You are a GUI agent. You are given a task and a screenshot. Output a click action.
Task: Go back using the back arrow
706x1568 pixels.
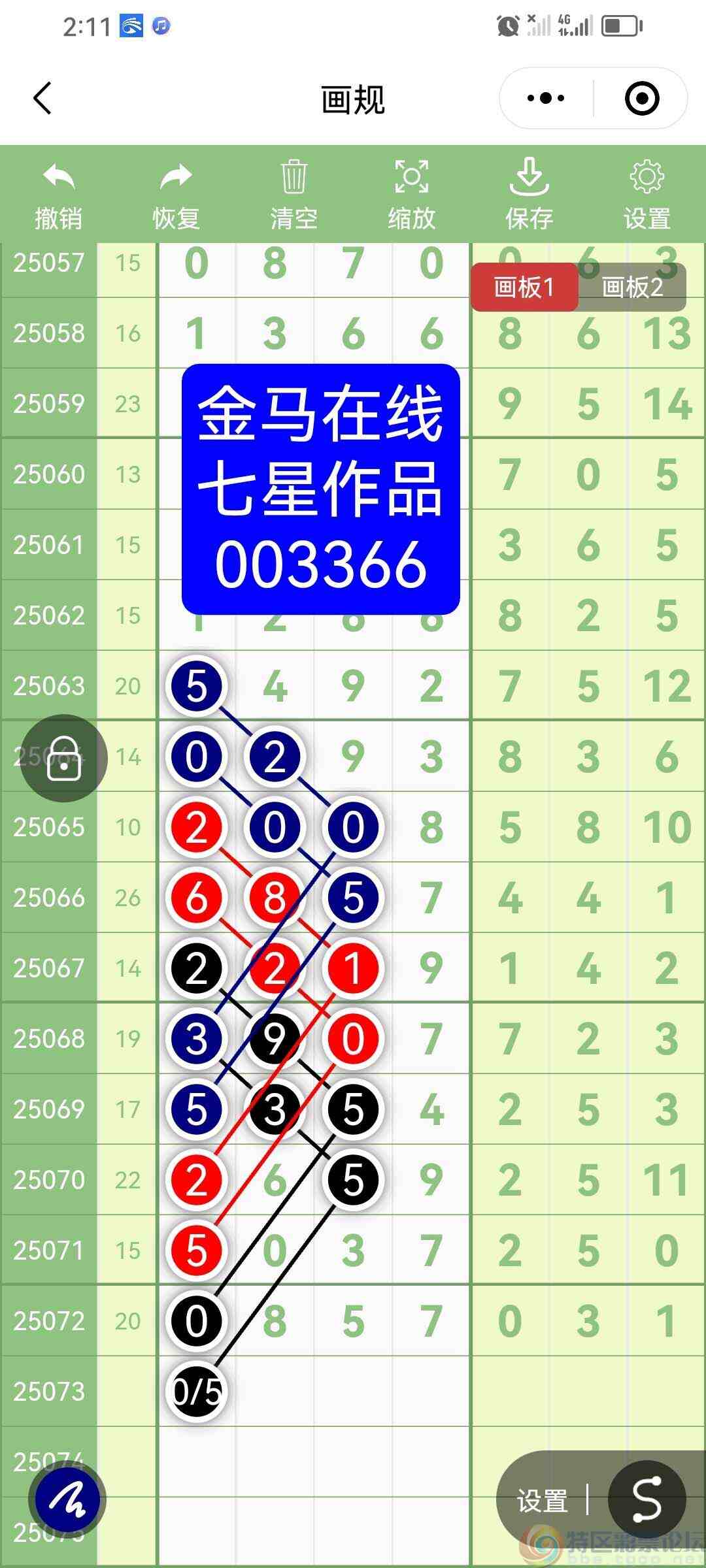pyautogui.click(x=41, y=98)
